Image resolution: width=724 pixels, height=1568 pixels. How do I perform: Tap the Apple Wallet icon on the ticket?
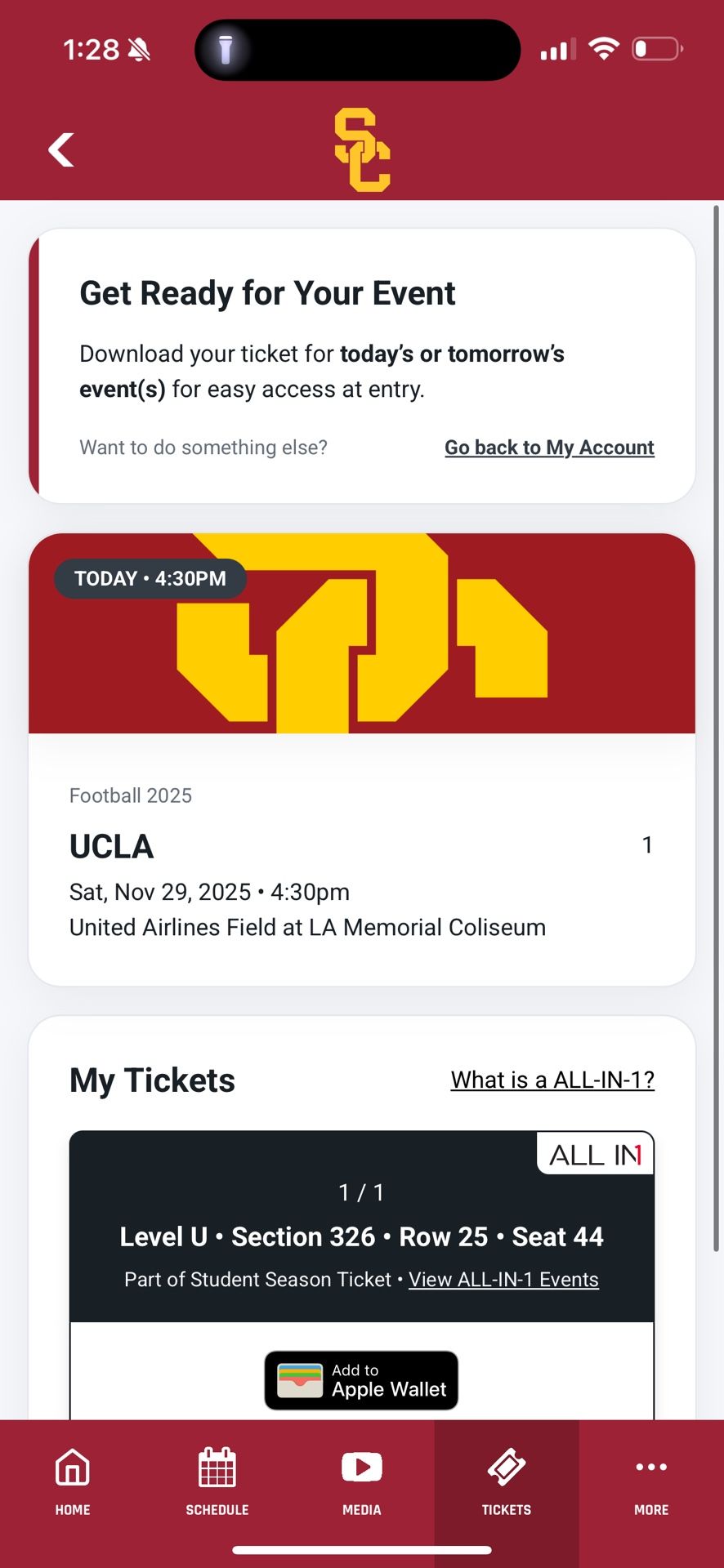click(301, 1380)
